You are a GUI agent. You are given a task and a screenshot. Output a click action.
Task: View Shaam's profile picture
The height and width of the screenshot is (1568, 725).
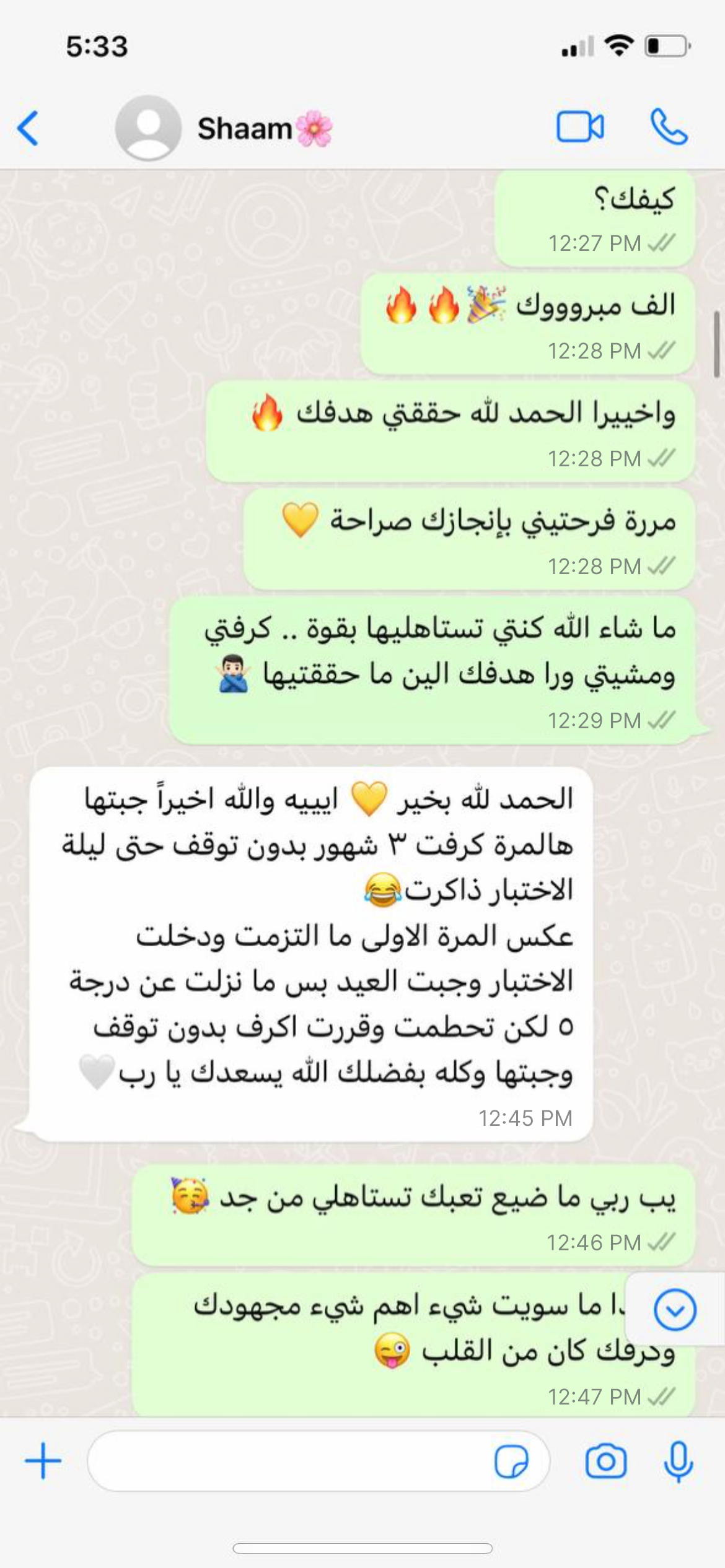(x=148, y=128)
